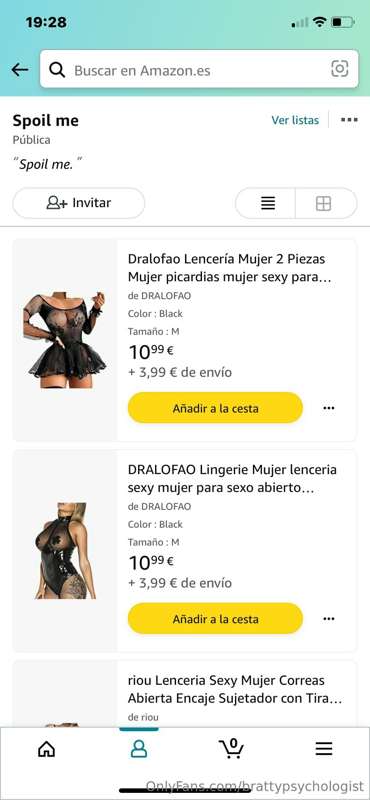Go to the Home tab

click(46, 748)
